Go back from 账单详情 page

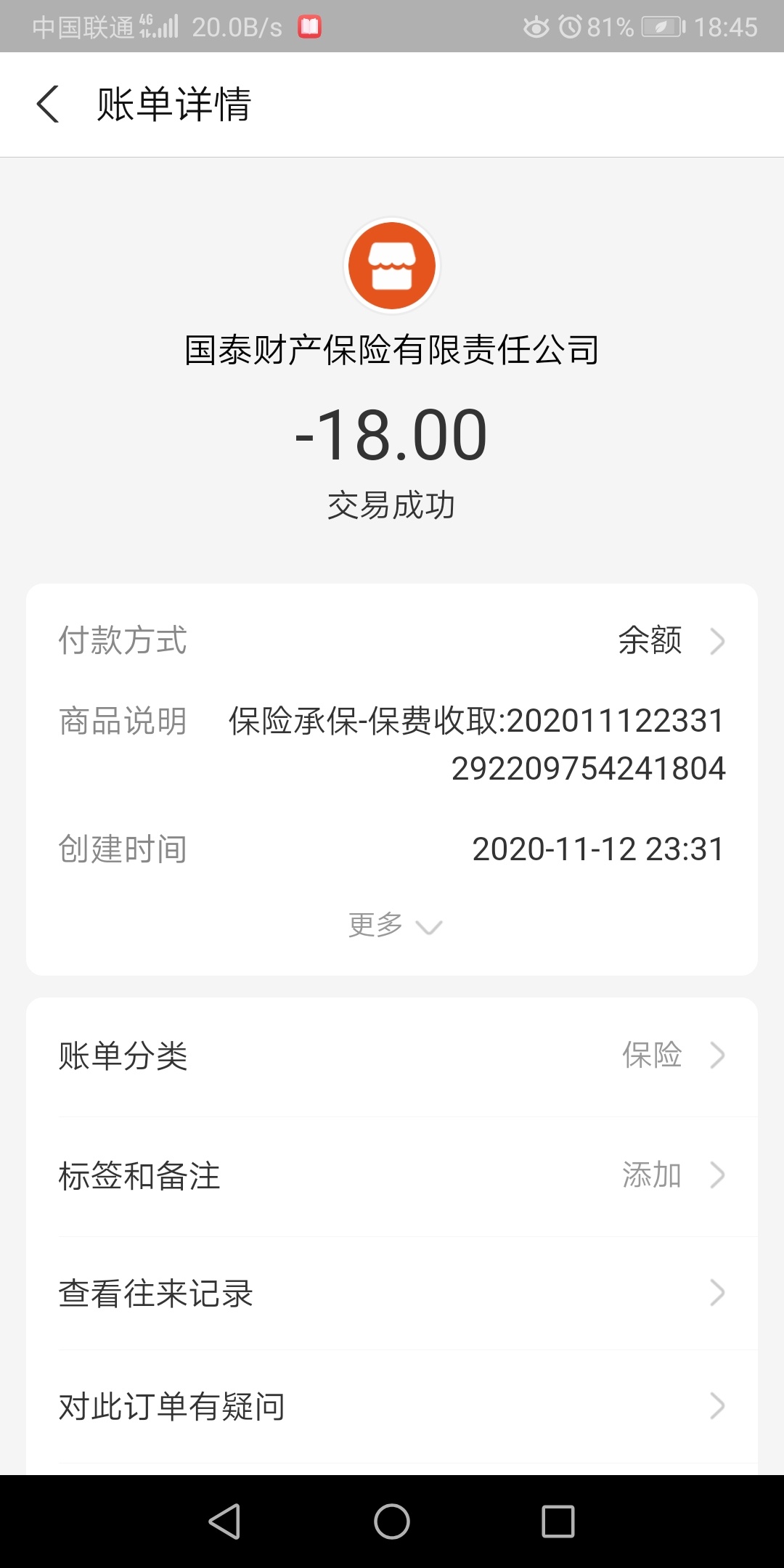click(x=48, y=105)
